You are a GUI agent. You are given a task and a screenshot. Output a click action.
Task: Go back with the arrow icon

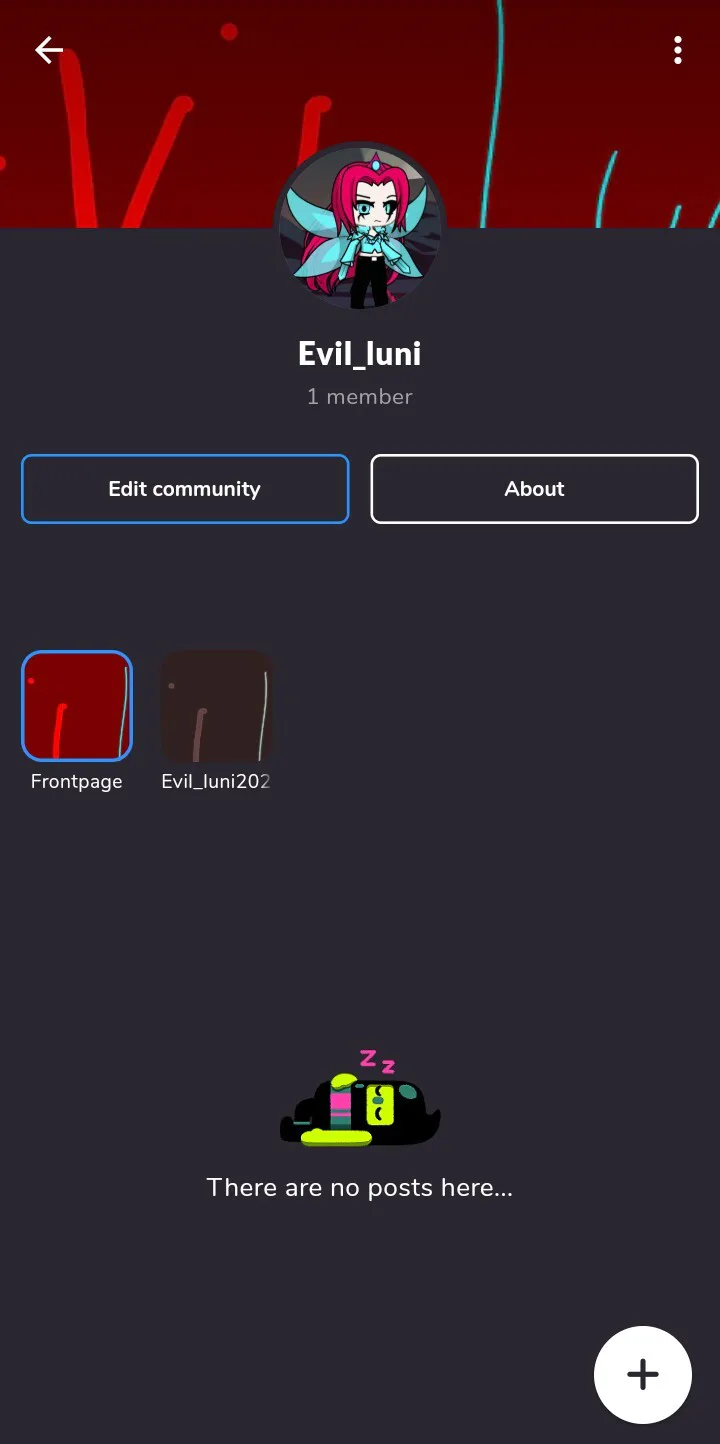coord(49,50)
